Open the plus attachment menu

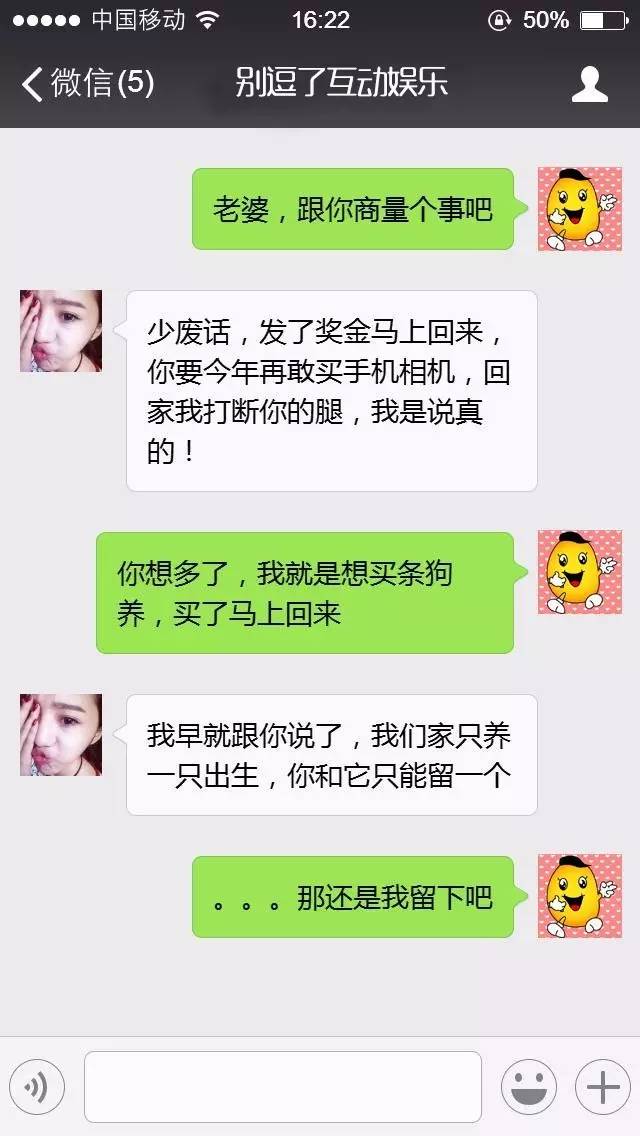(602, 1087)
